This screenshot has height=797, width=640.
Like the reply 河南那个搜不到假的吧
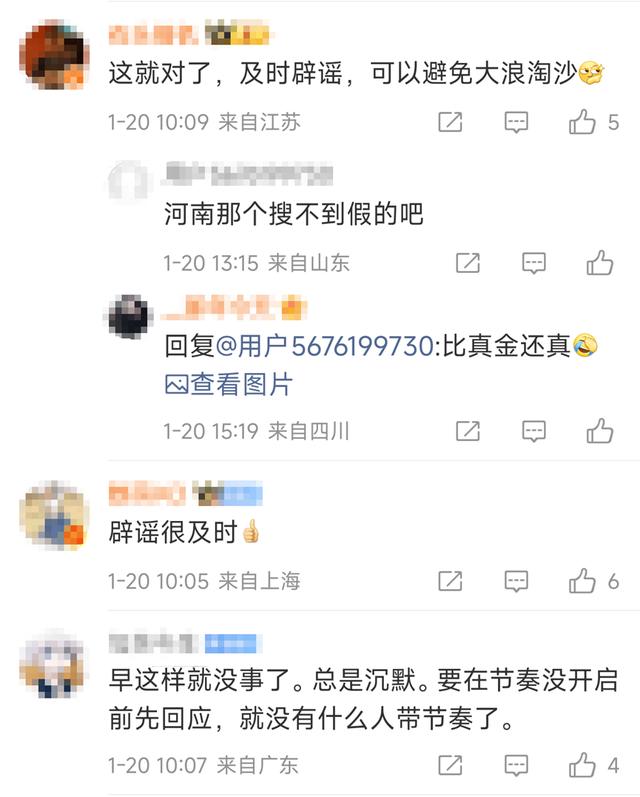coord(600,263)
